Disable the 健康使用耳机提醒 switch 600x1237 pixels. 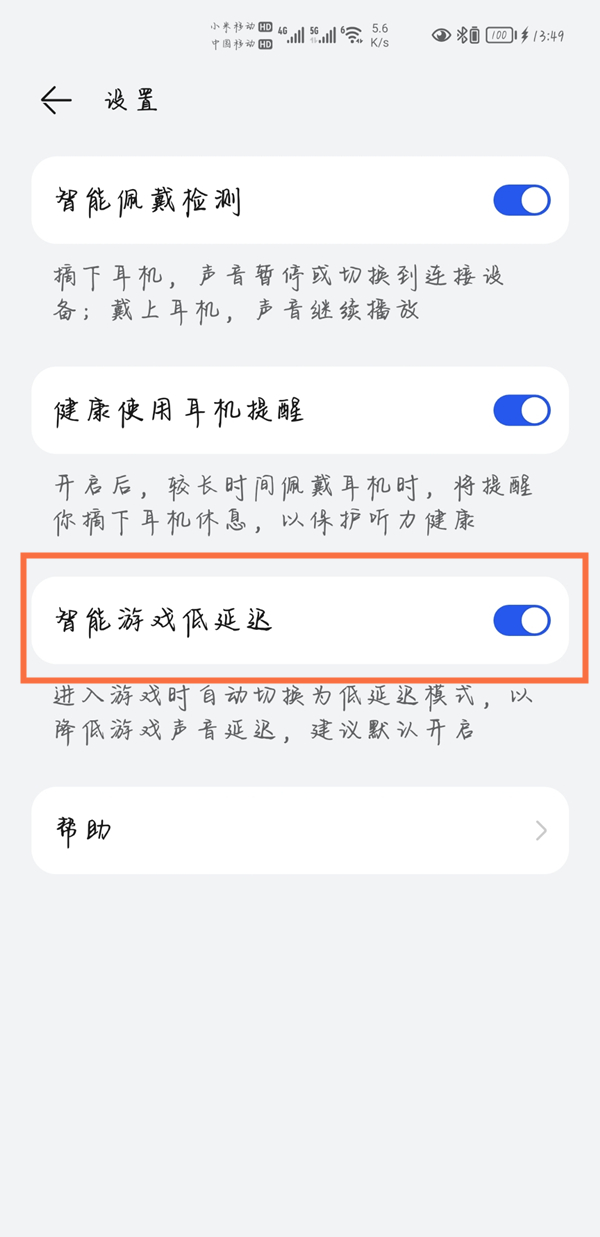click(x=521, y=410)
